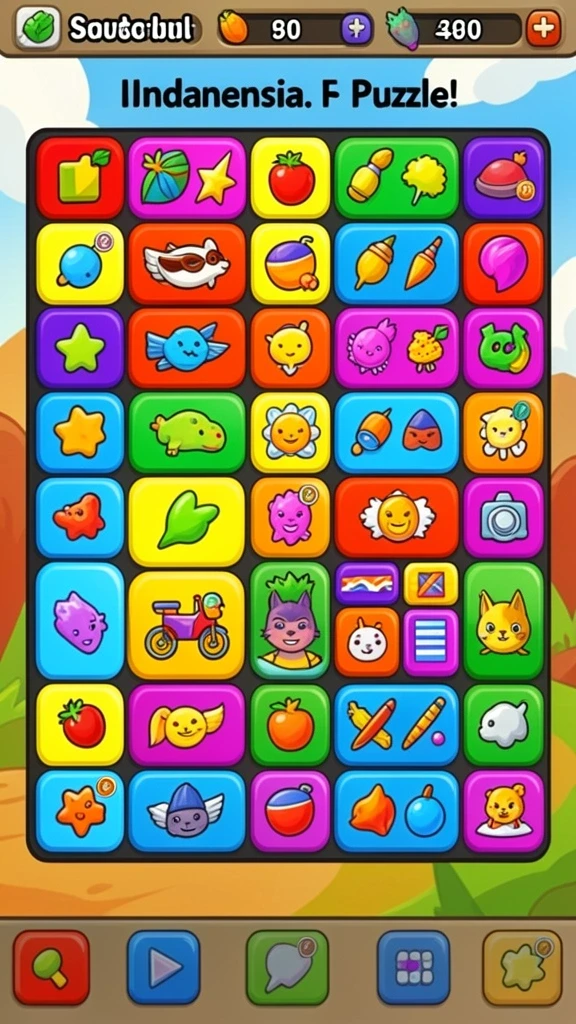Tap the yellow tile with the green leaf
The width and height of the screenshot is (576, 1024).
pyautogui.click(x=187, y=522)
